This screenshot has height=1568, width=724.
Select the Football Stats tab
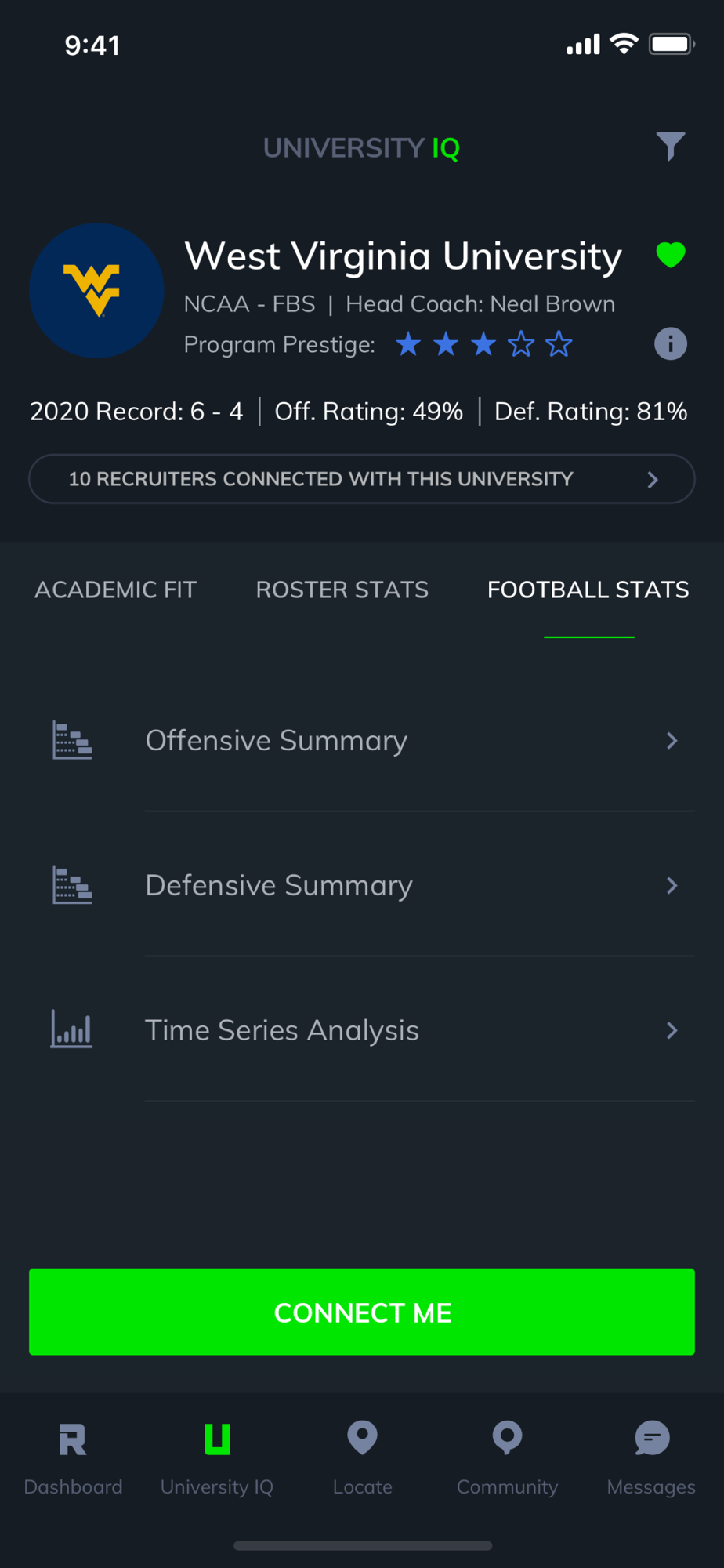[x=588, y=590]
